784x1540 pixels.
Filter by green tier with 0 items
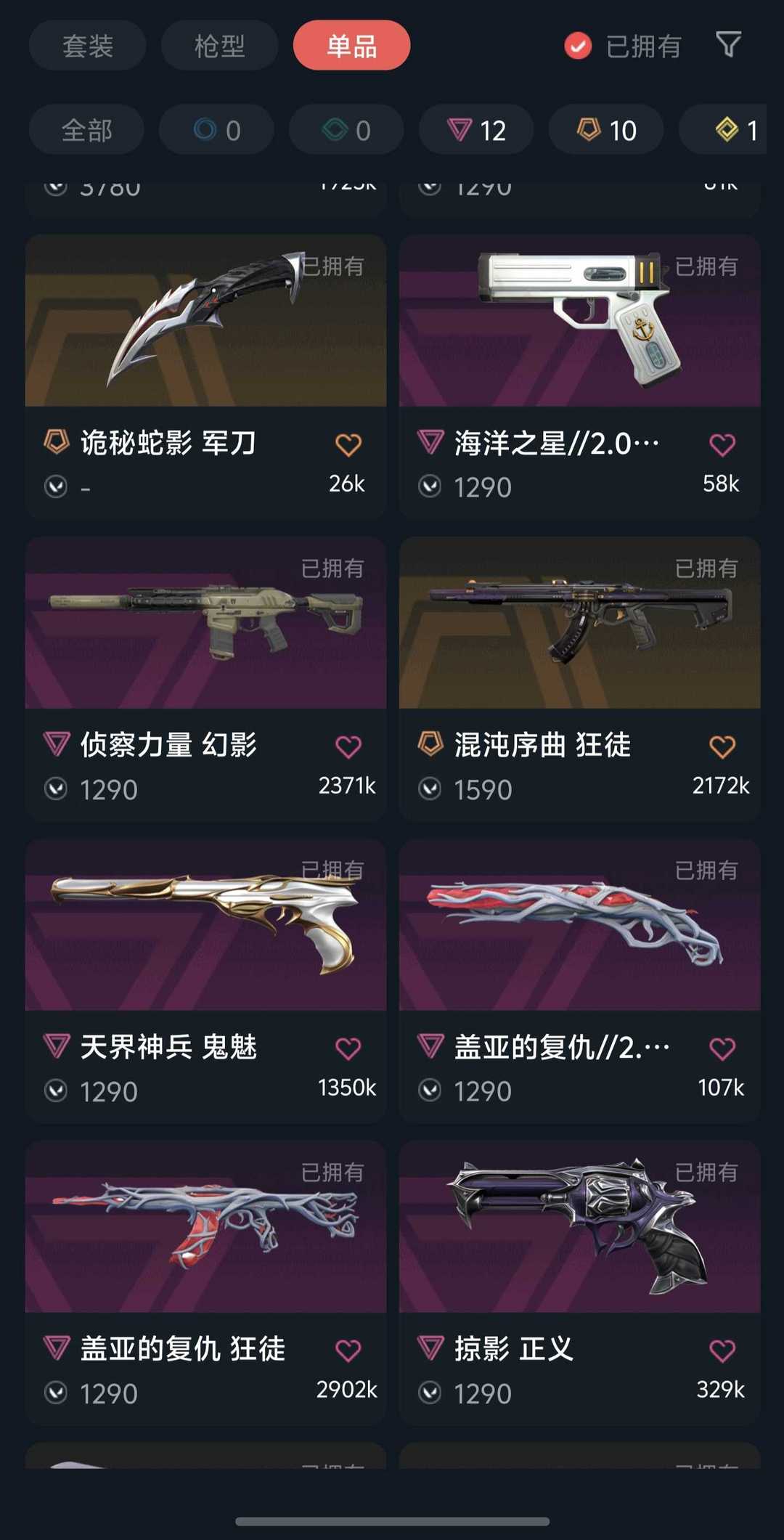point(346,130)
